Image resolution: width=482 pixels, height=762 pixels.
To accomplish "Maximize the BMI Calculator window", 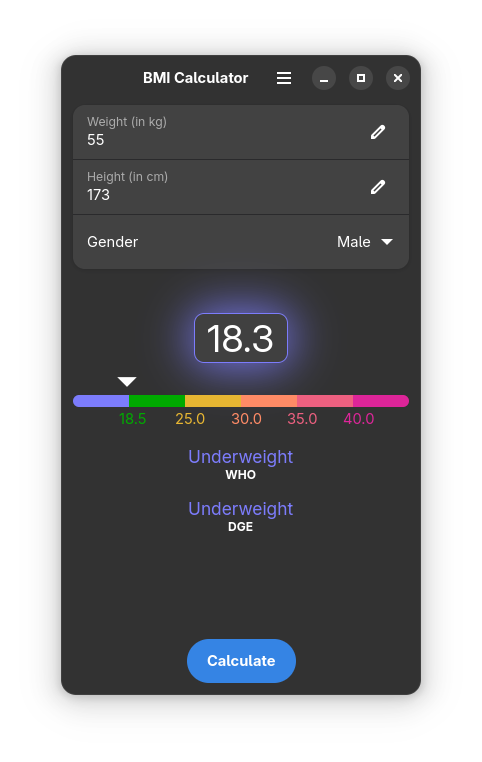I will (x=361, y=78).
